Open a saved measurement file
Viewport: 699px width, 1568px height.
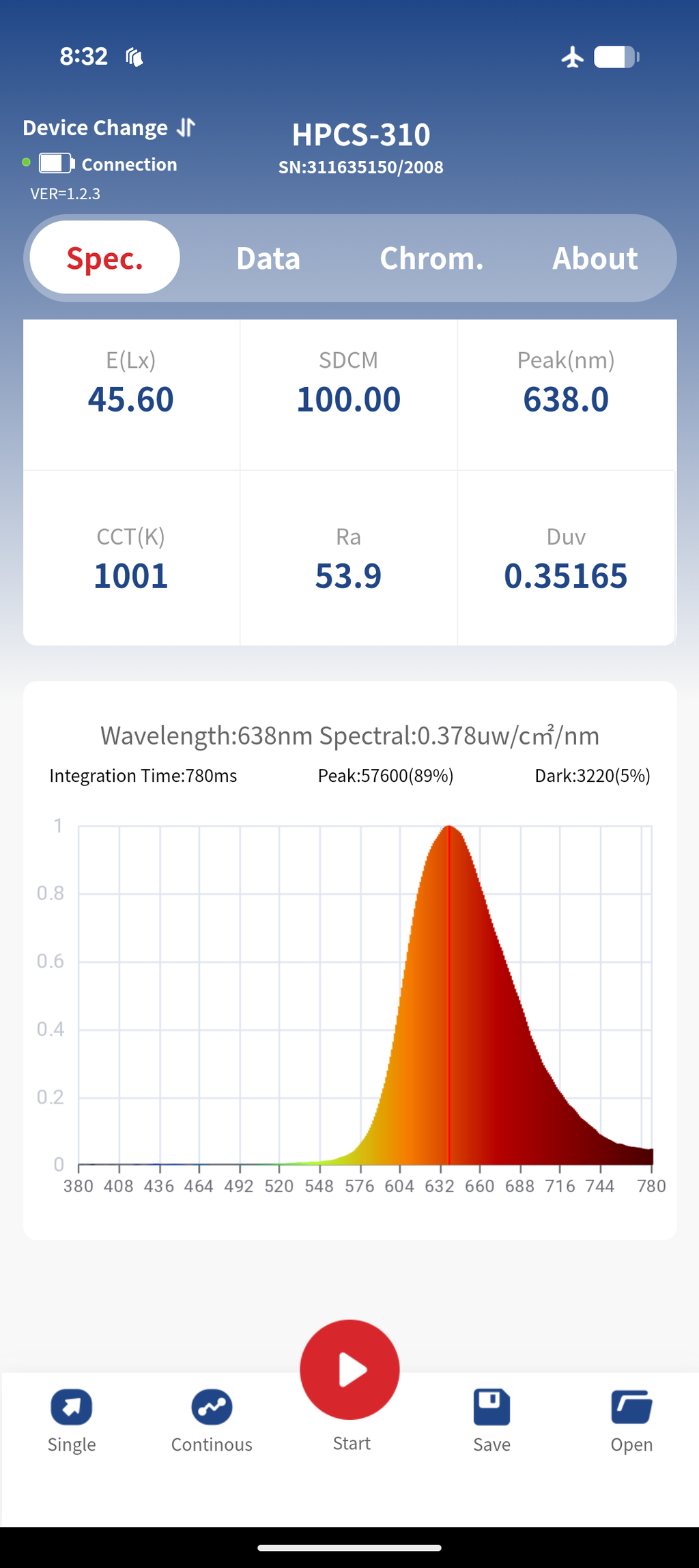pyautogui.click(x=631, y=1420)
